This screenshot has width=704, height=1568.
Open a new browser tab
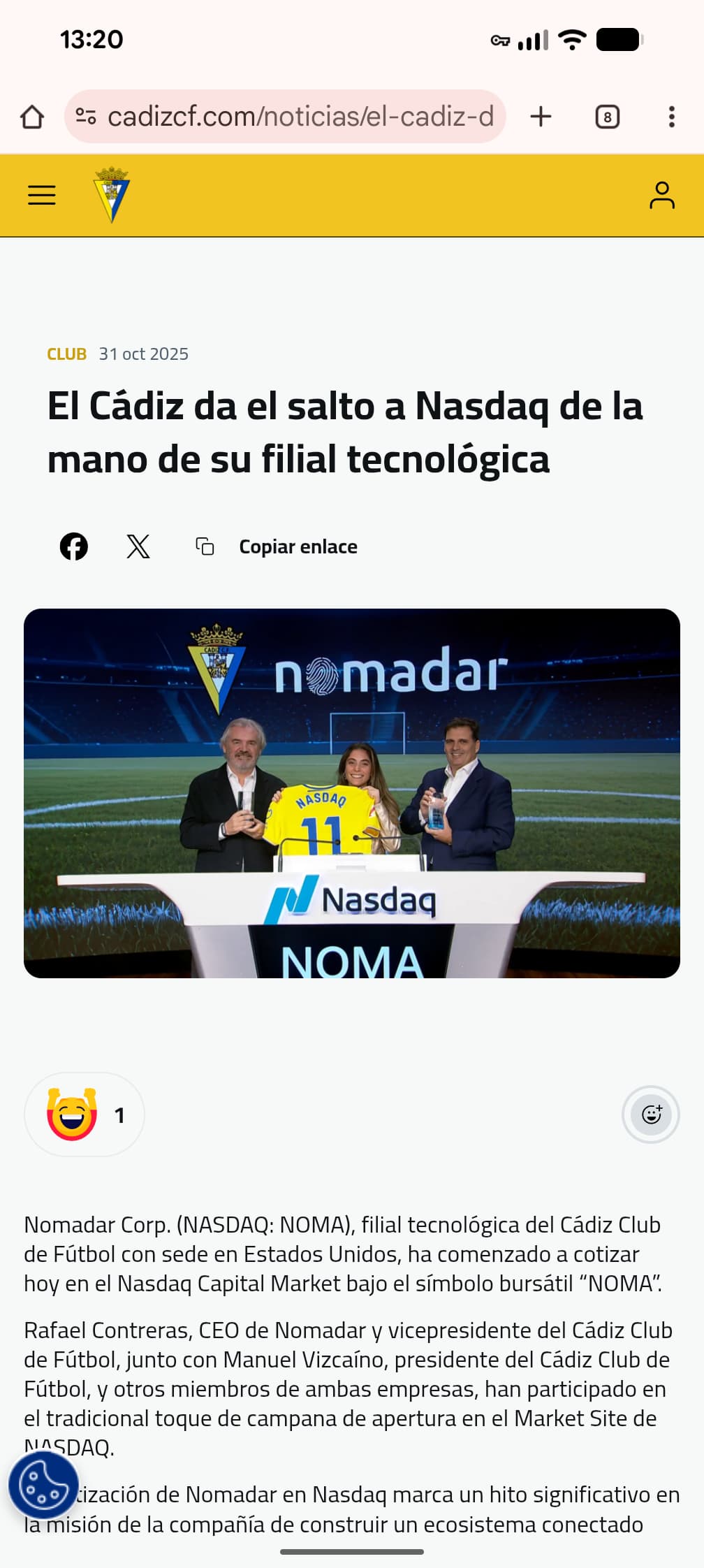point(541,117)
